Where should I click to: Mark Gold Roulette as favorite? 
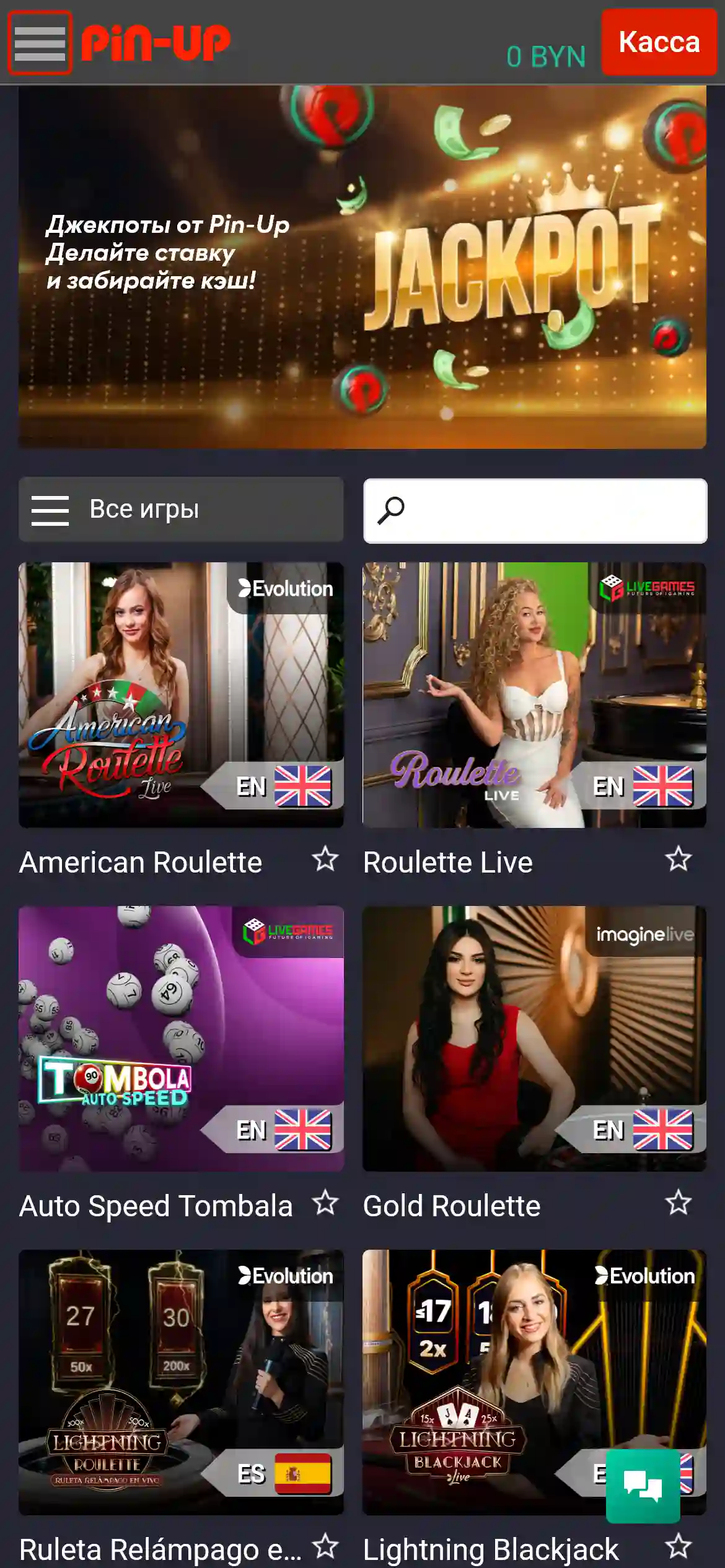coord(678,1203)
